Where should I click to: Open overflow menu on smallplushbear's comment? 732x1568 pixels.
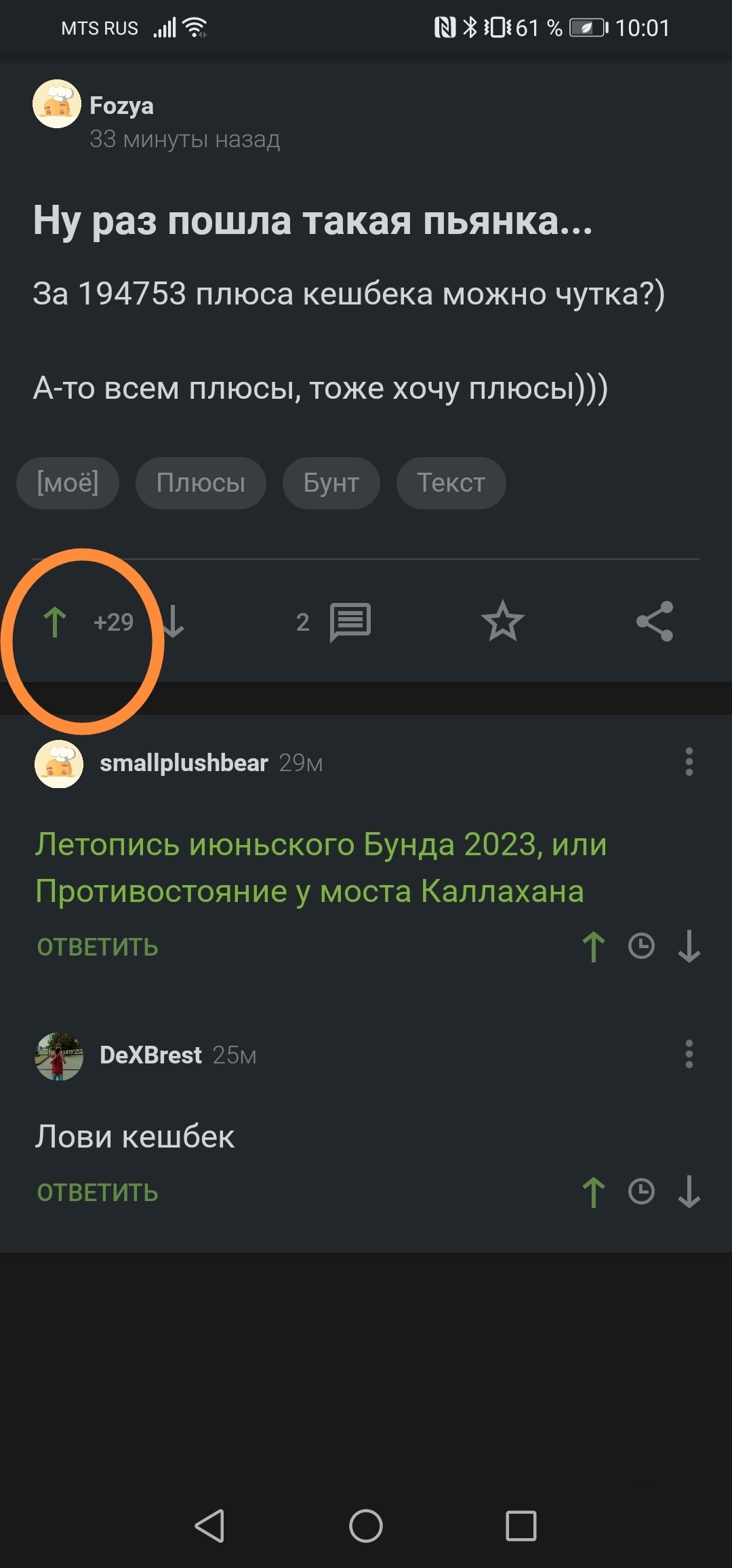(x=689, y=762)
